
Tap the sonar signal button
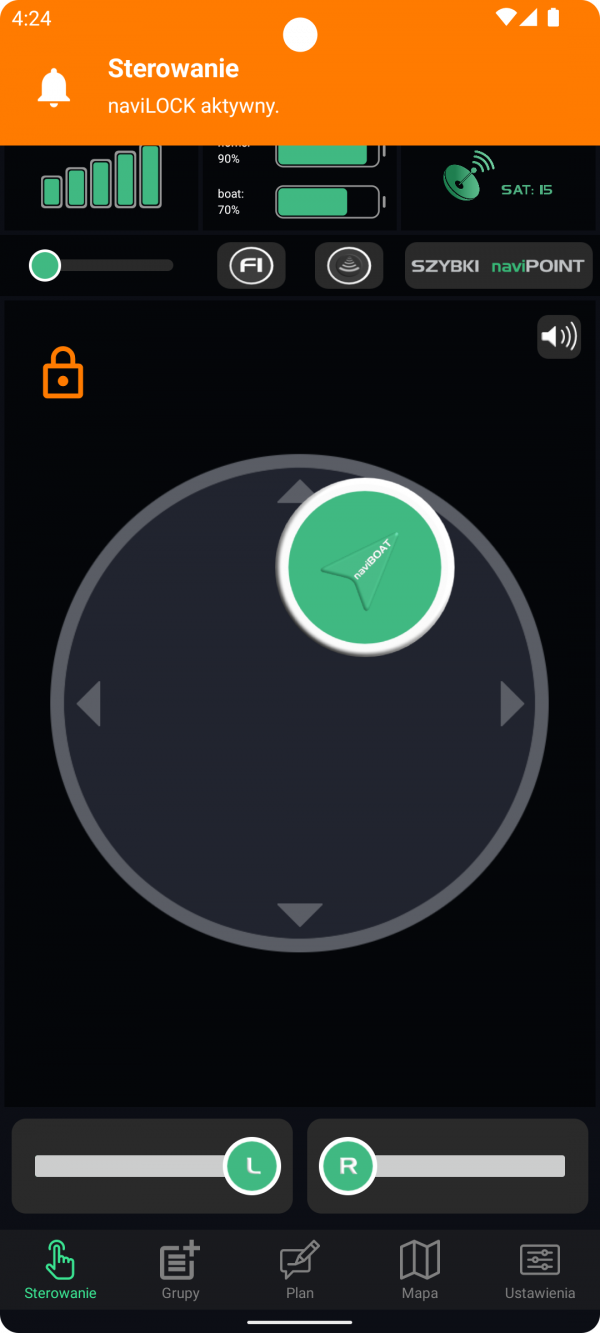pyautogui.click(x=349, y=266)
